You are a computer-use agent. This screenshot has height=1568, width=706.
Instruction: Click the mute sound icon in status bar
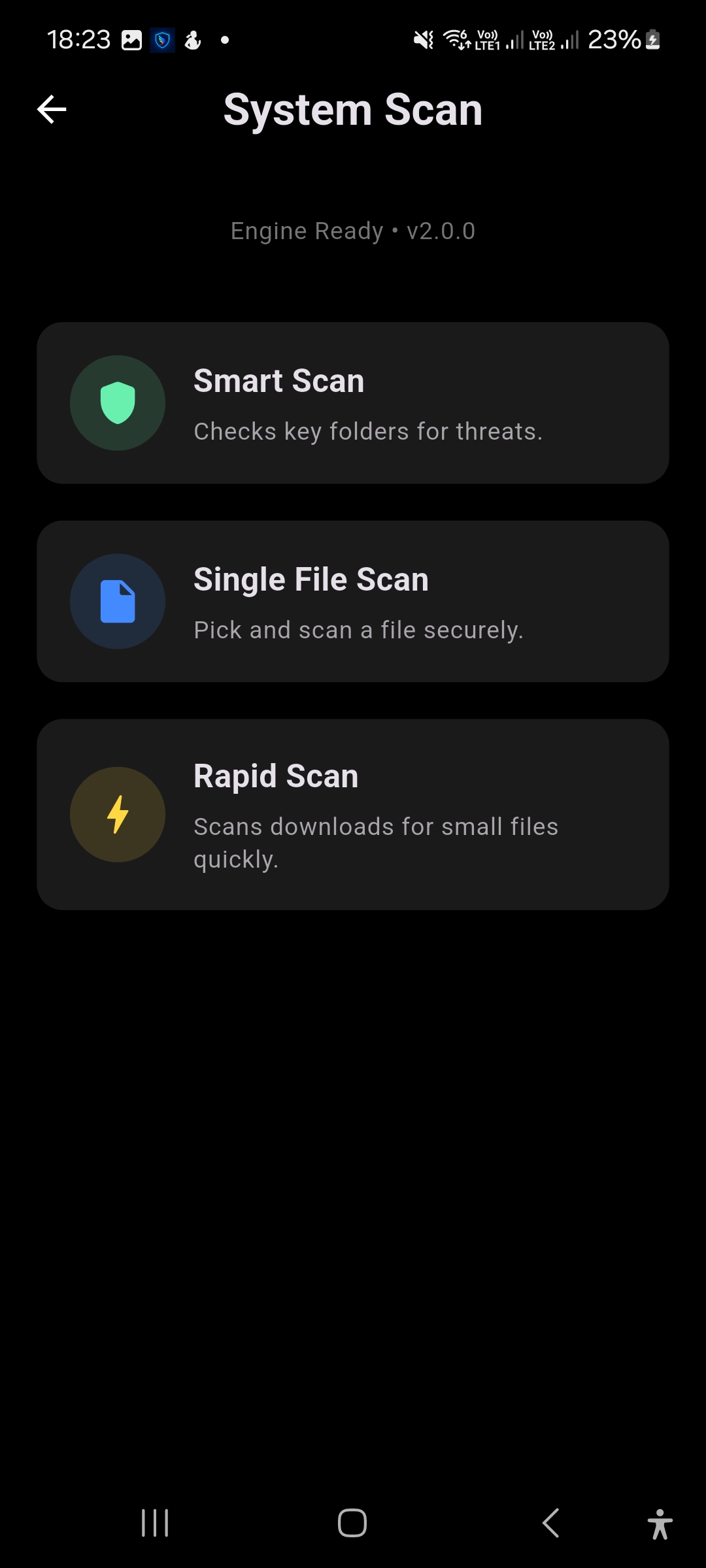point(422,41)
